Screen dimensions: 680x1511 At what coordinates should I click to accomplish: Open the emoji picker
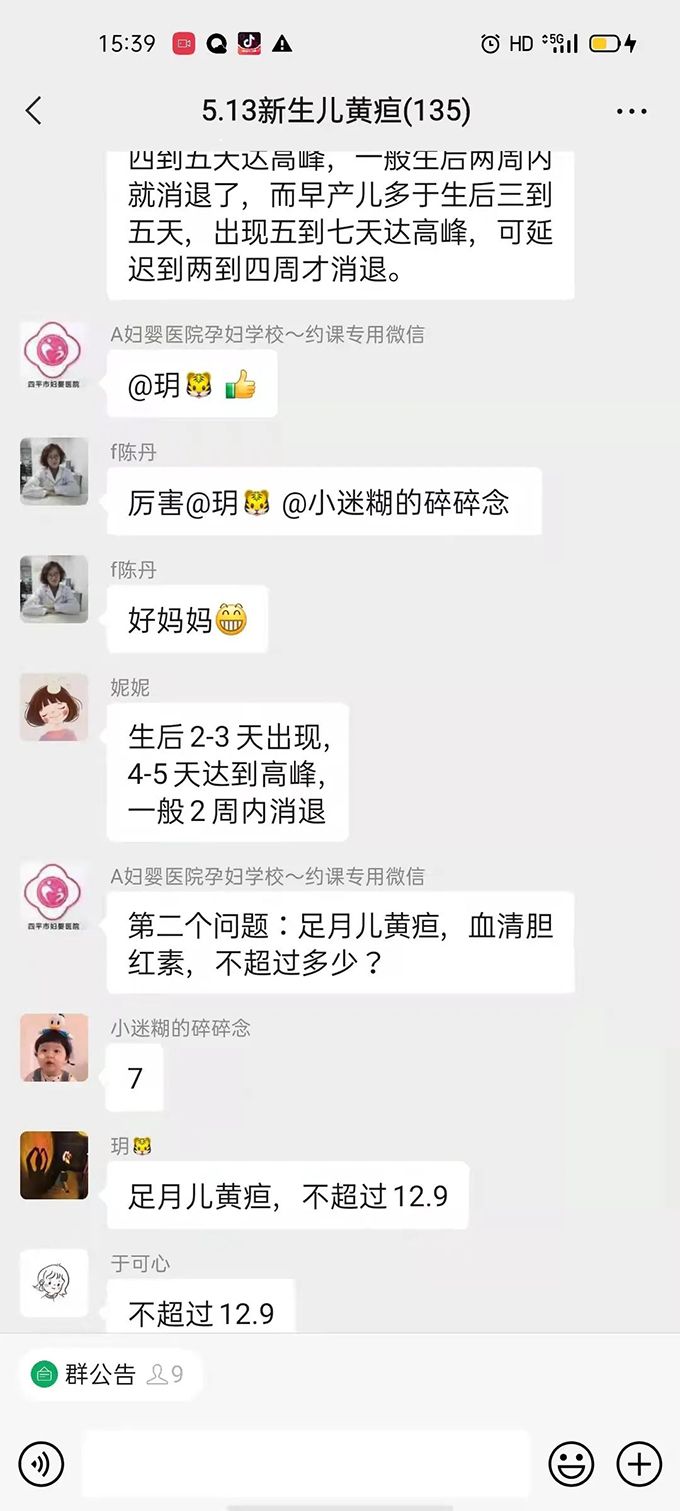coord(572,1464)
